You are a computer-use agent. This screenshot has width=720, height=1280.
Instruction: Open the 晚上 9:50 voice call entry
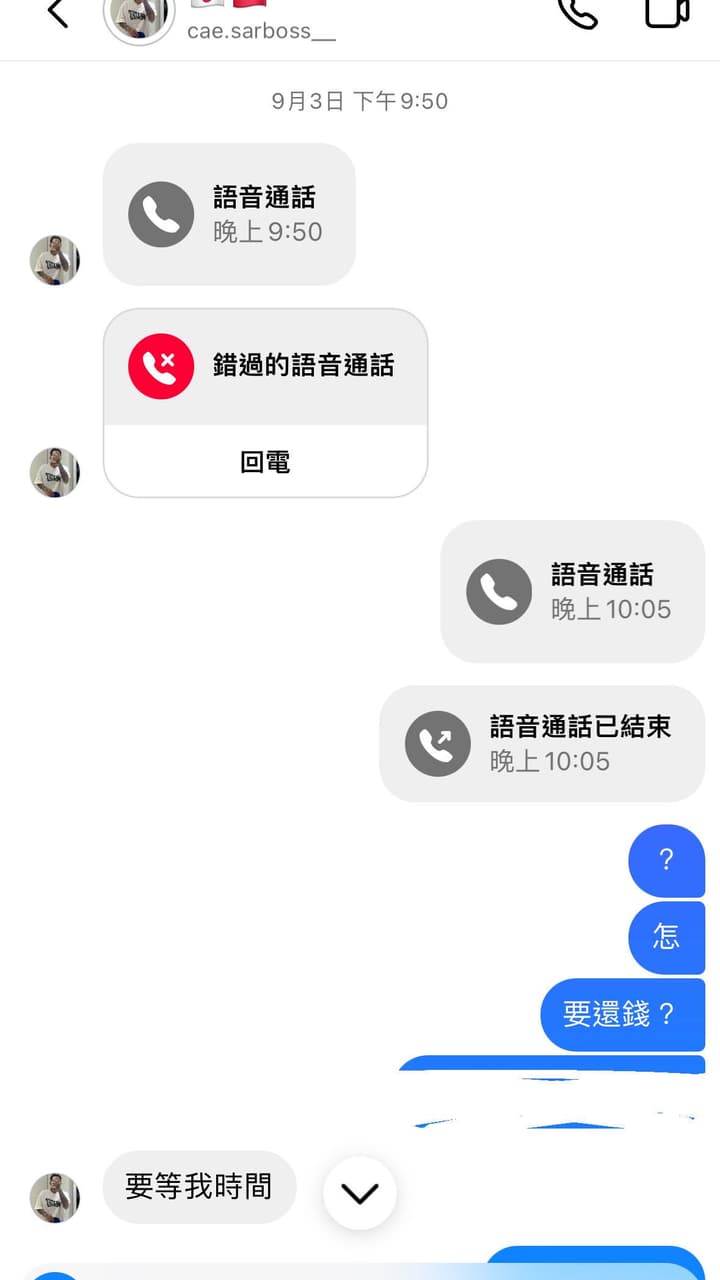click(229, 214)
